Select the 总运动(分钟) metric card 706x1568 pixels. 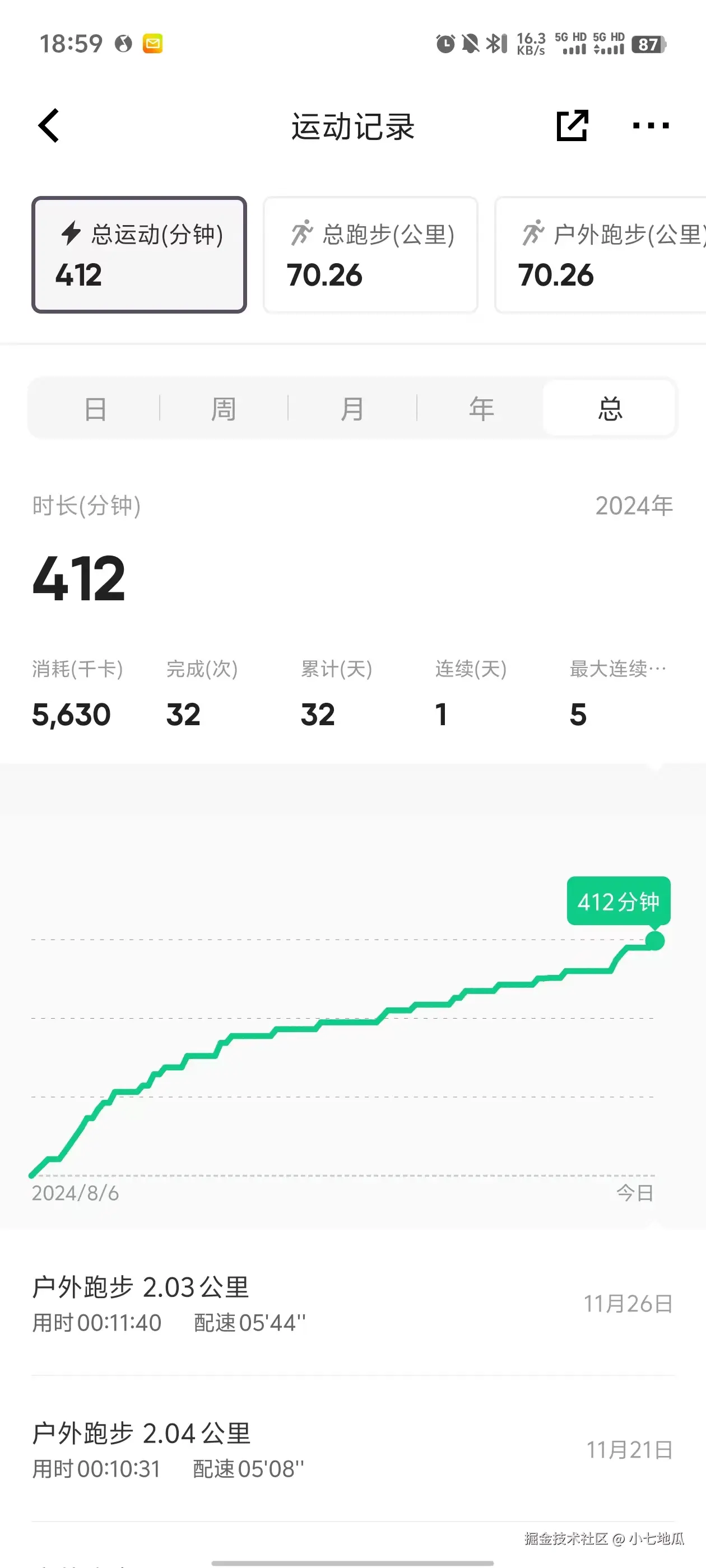click(140, 255)
